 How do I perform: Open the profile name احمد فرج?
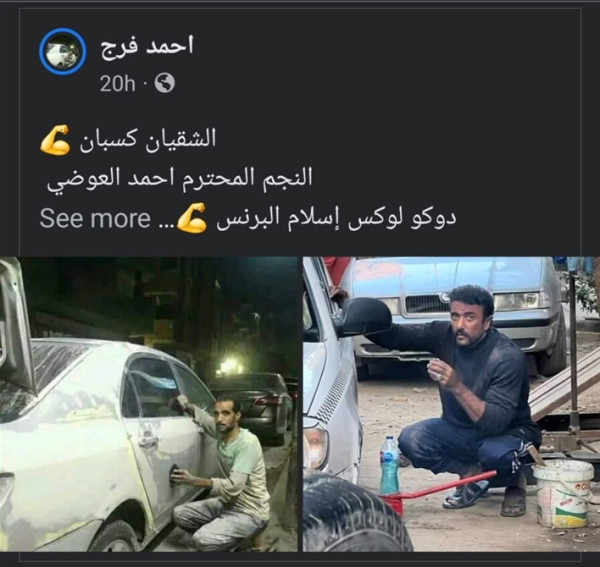click(x=147, y=45)
